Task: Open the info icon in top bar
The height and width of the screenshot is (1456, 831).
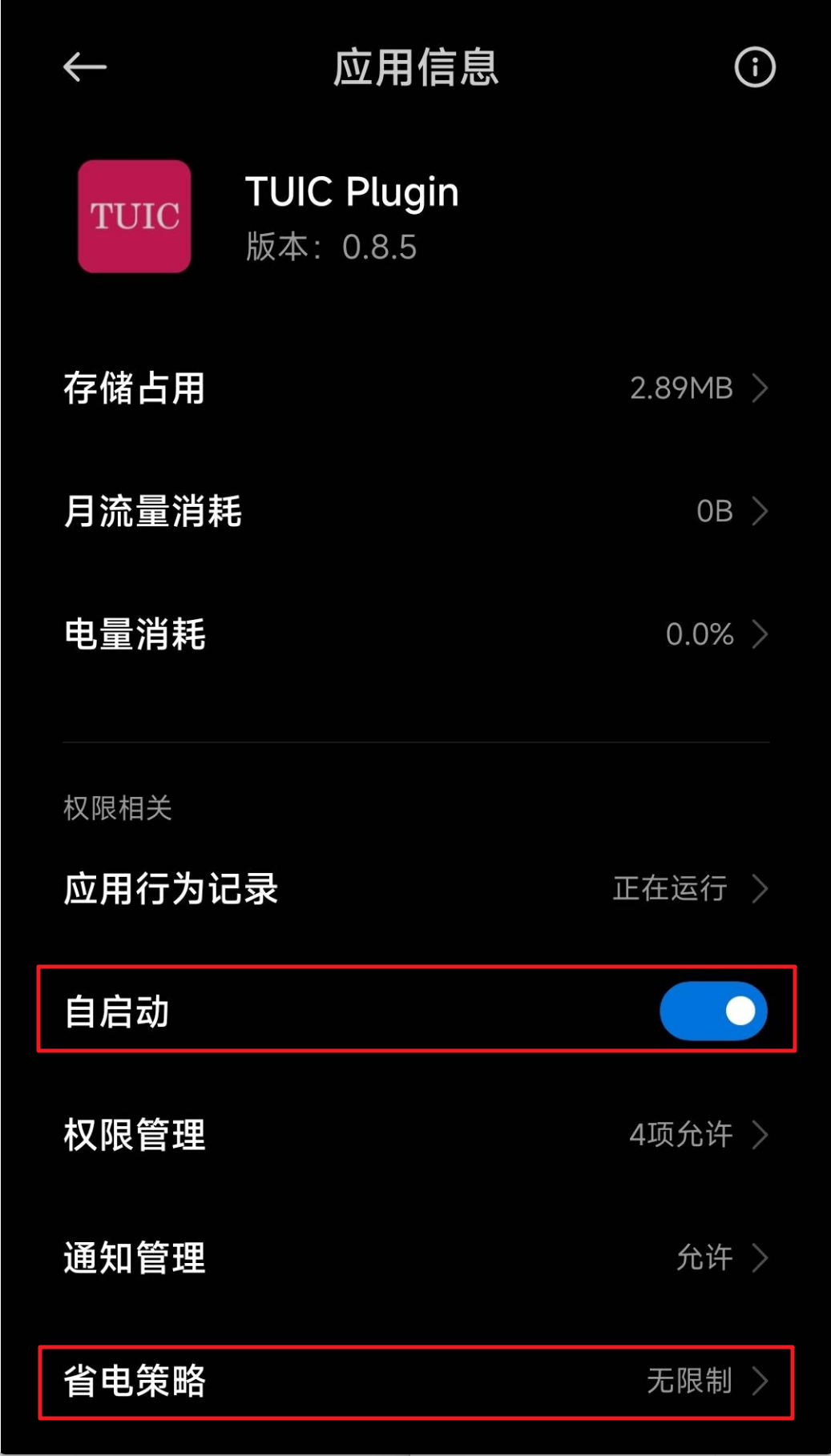Action: pyautogui.click(x=754, y=67)
